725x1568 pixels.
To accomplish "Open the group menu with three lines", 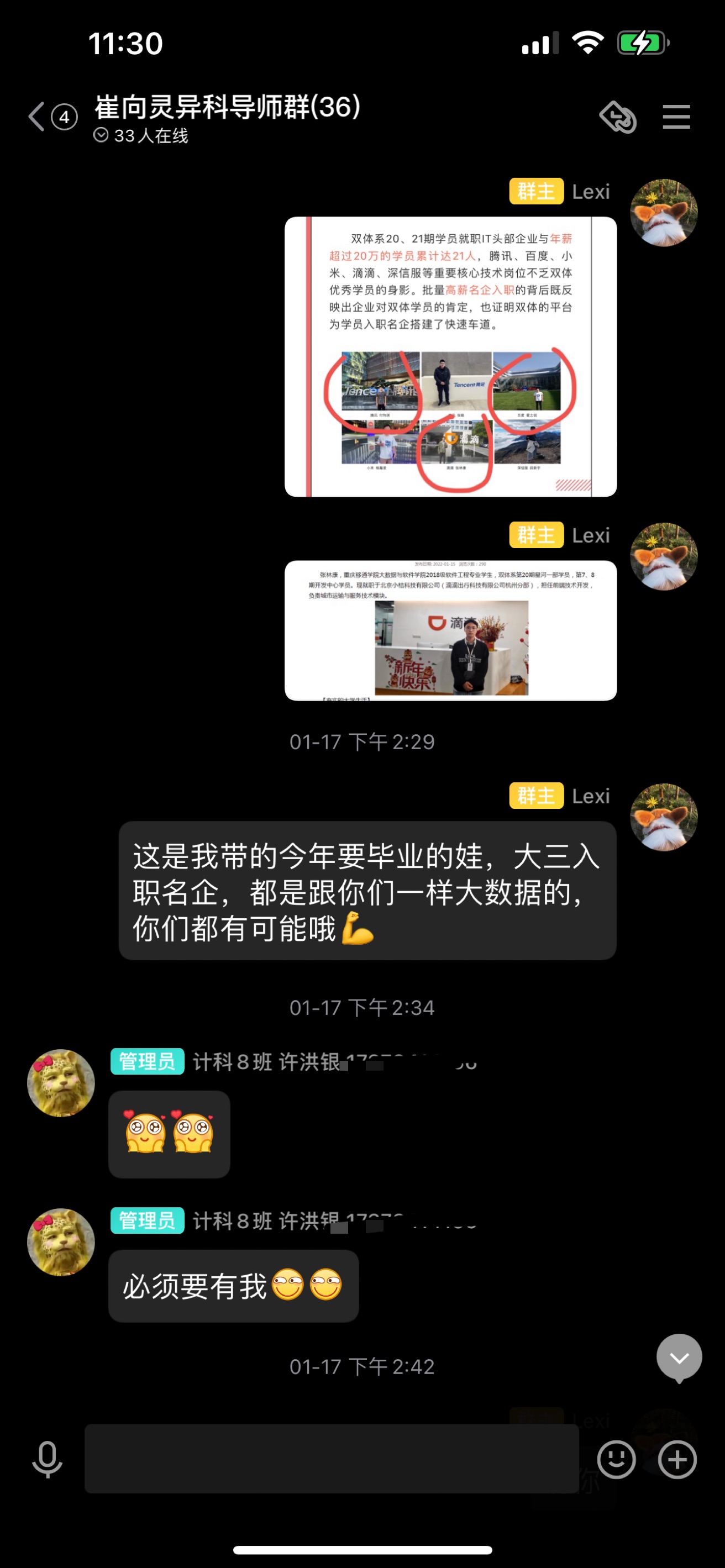I will [676, 116].
